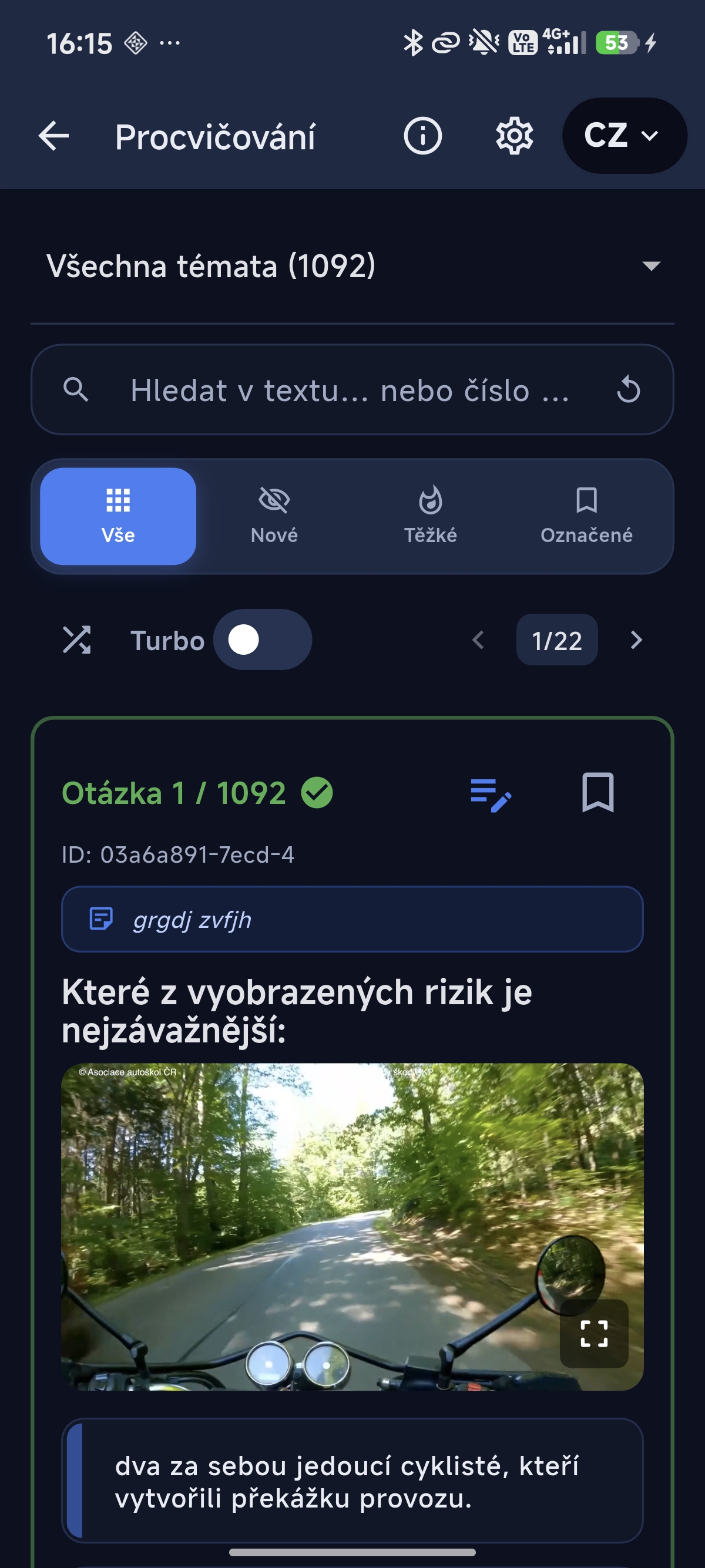Enable the Turbo mode switch

pyautogui.click(x=263, y=640)
